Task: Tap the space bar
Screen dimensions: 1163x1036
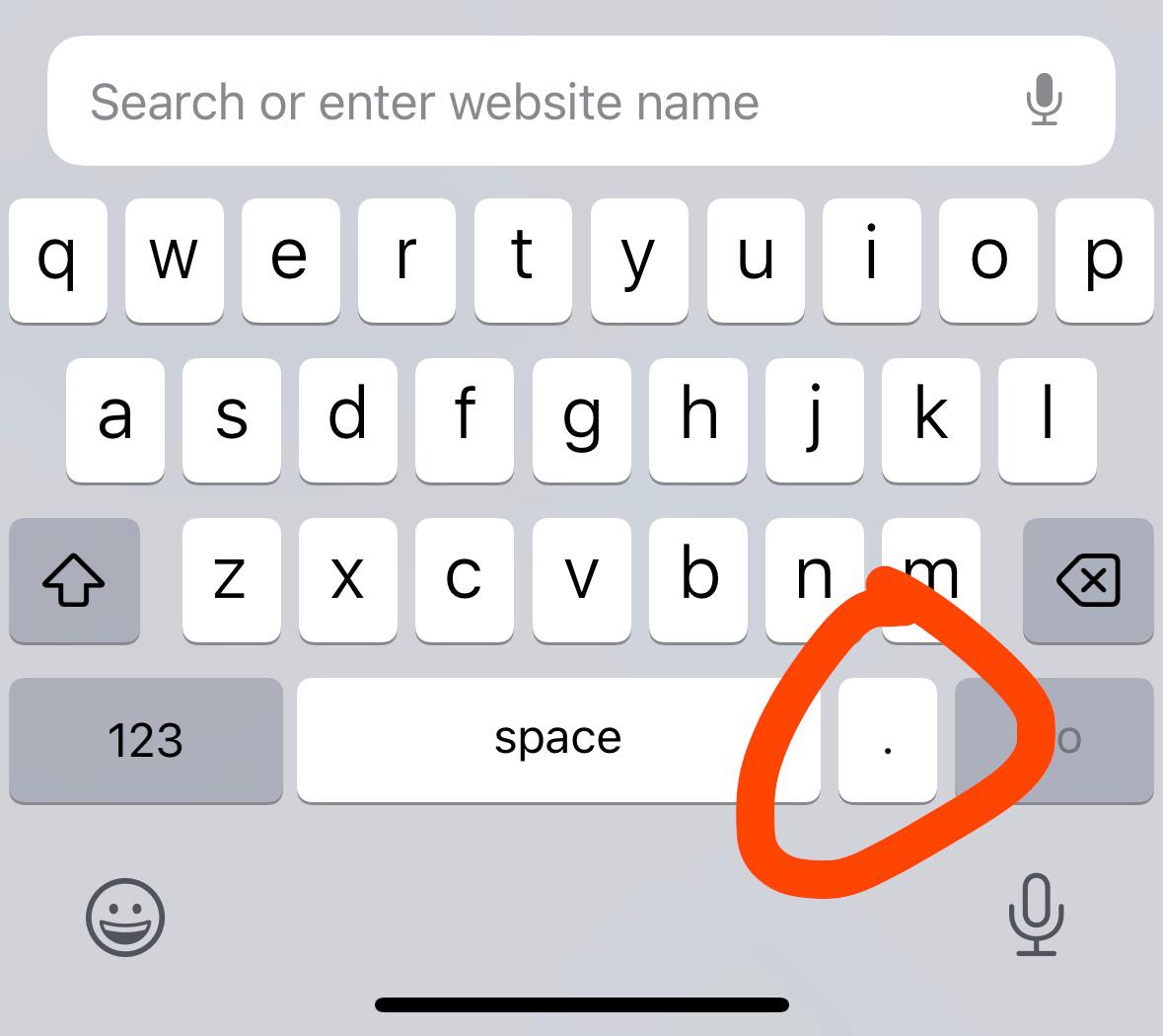Action: 557,740
